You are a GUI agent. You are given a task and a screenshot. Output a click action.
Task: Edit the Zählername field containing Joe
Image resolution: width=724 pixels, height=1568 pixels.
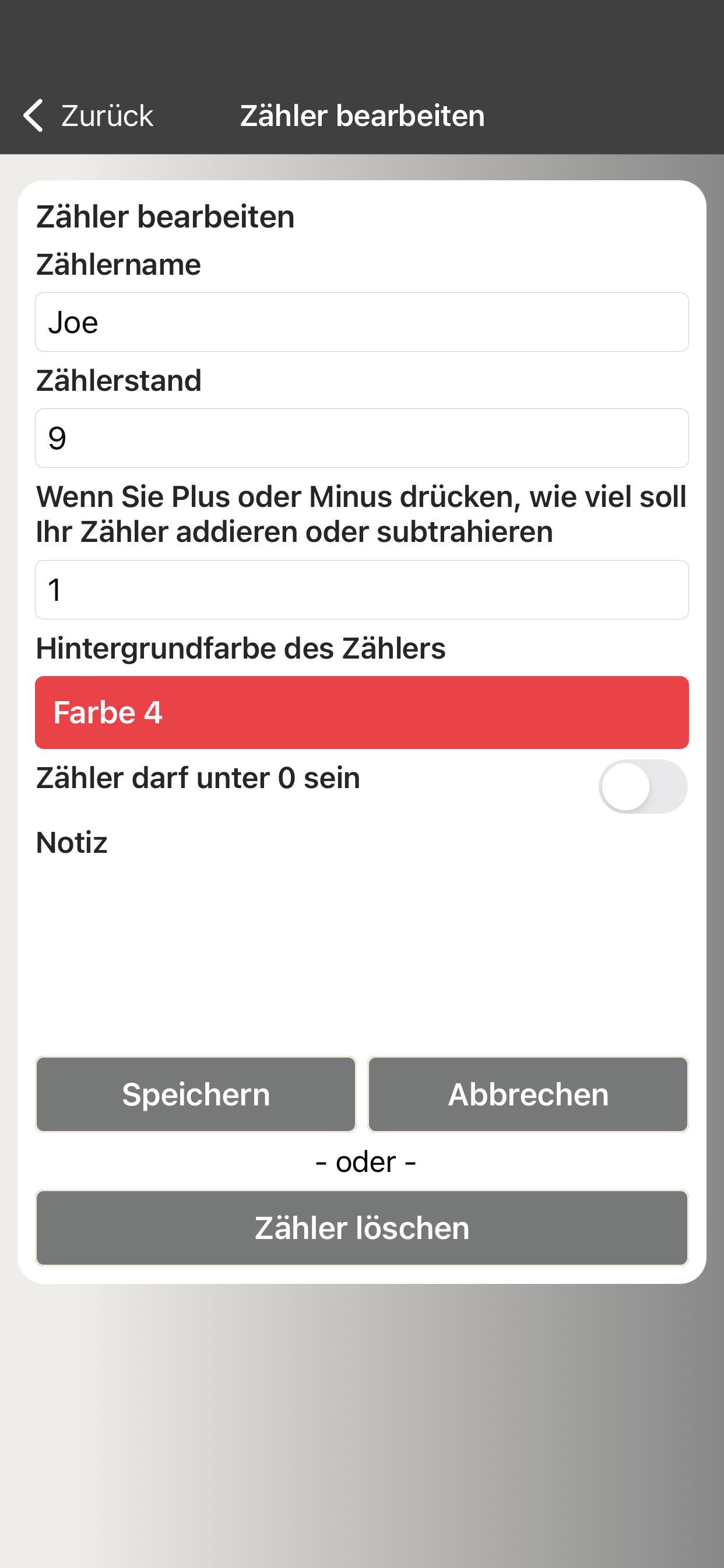(361, 322)
